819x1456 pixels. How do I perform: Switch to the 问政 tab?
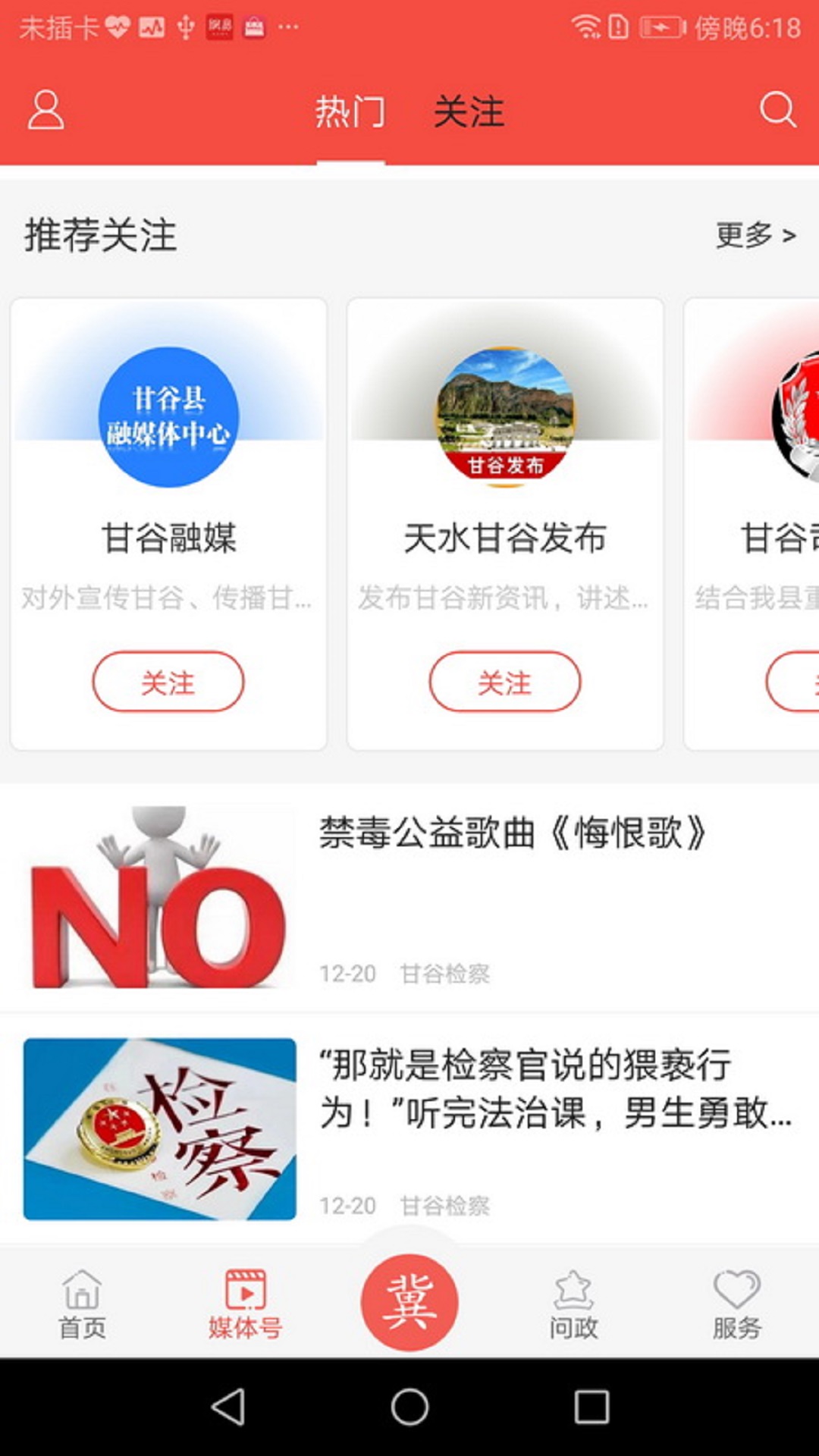pos(573,1304)
